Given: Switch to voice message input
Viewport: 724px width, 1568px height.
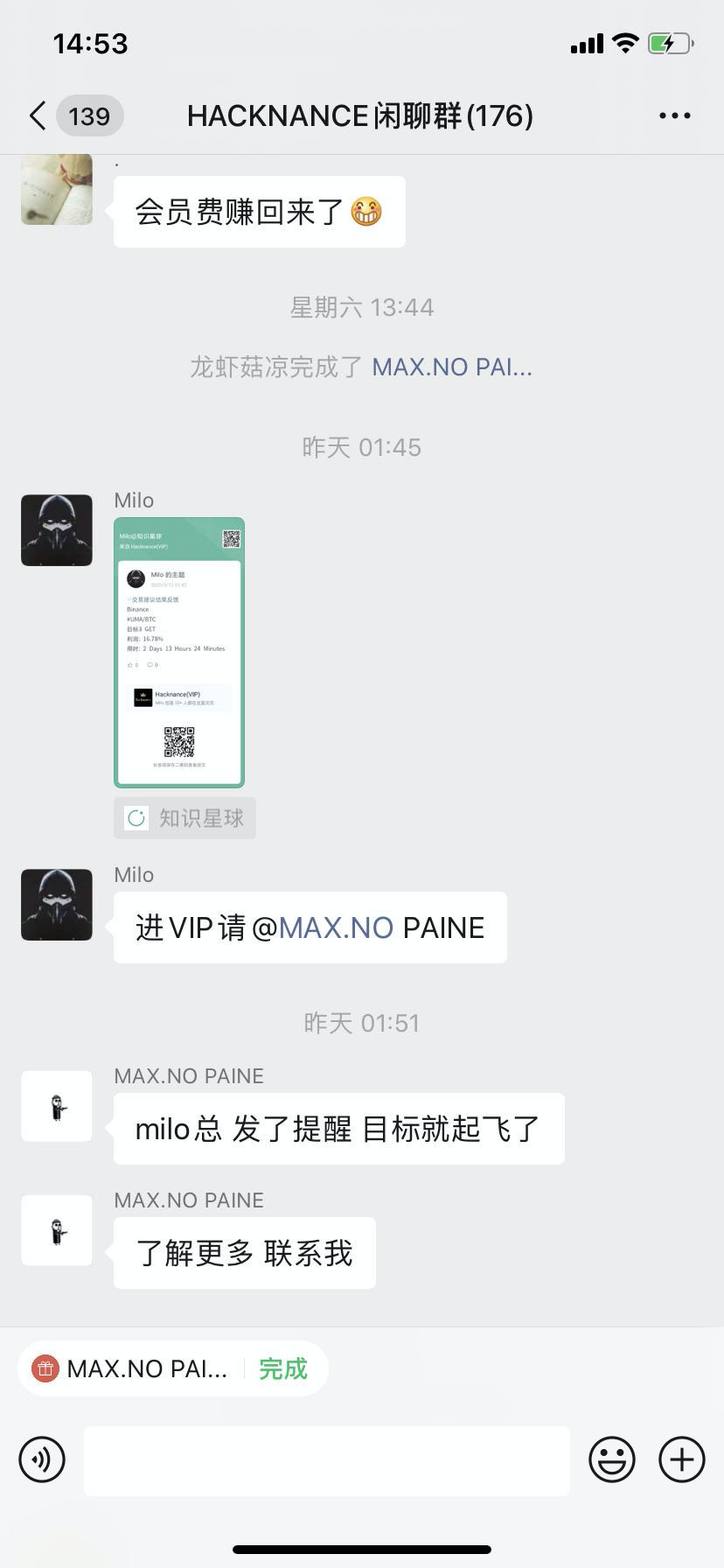Looking at the screenshot, I should (x=42, y=1459).
